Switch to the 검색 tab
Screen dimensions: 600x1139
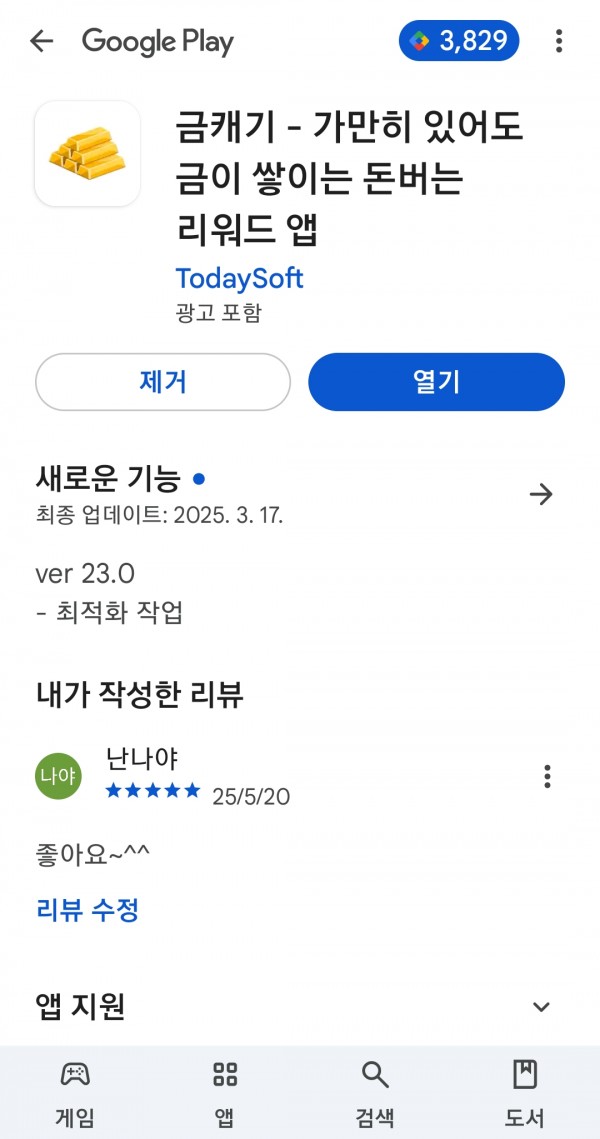pos(376,1094)
